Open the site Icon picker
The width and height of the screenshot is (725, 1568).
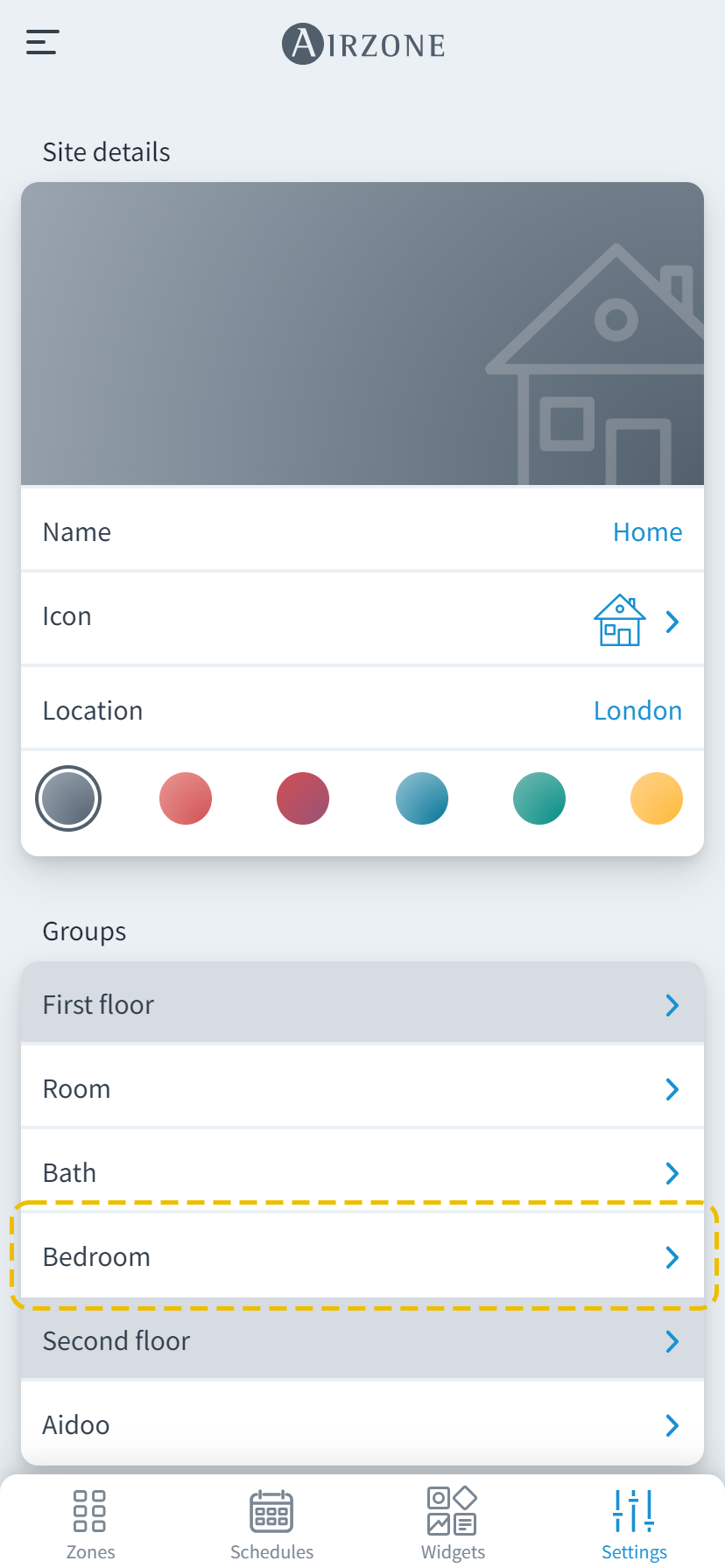point(635,620)
